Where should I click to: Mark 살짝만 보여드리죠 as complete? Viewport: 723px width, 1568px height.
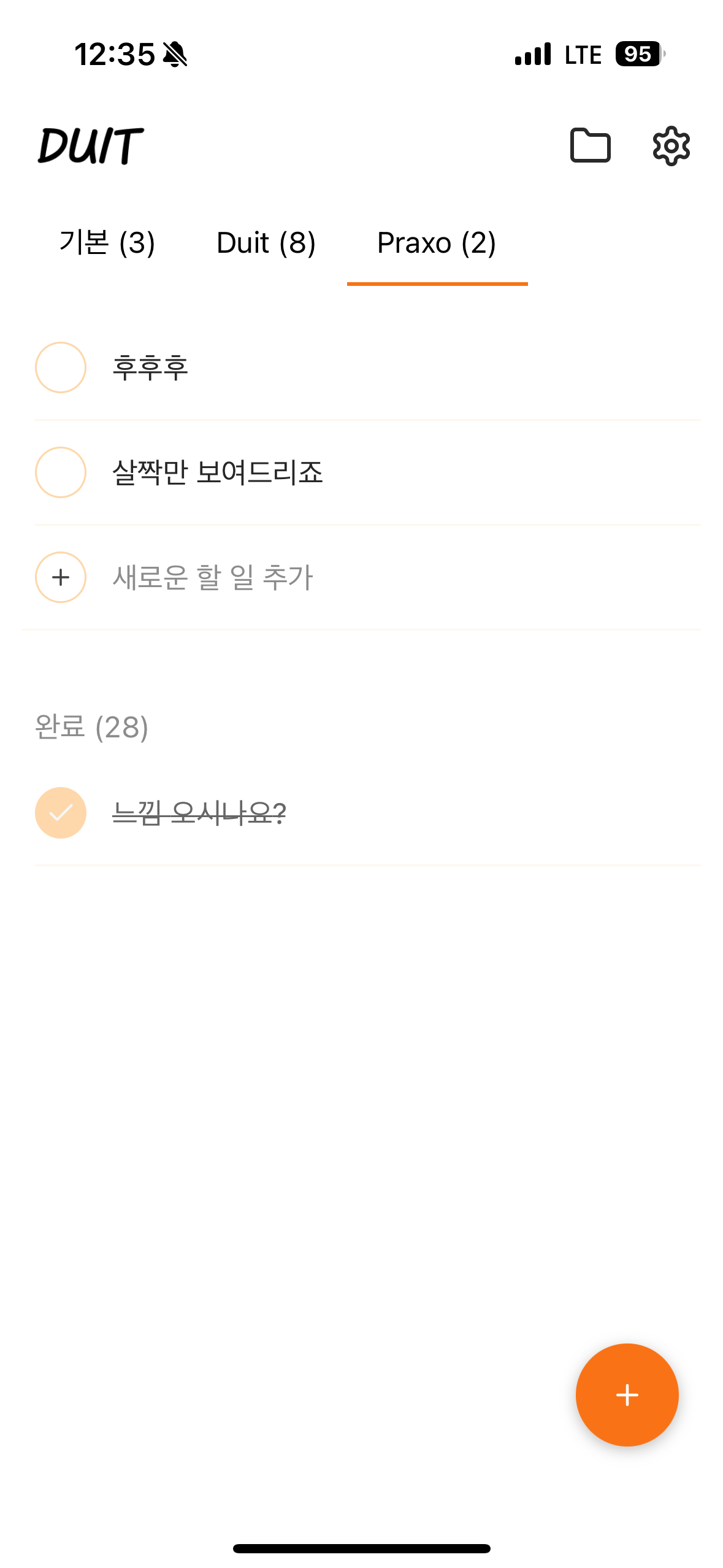tap(60, 473)
